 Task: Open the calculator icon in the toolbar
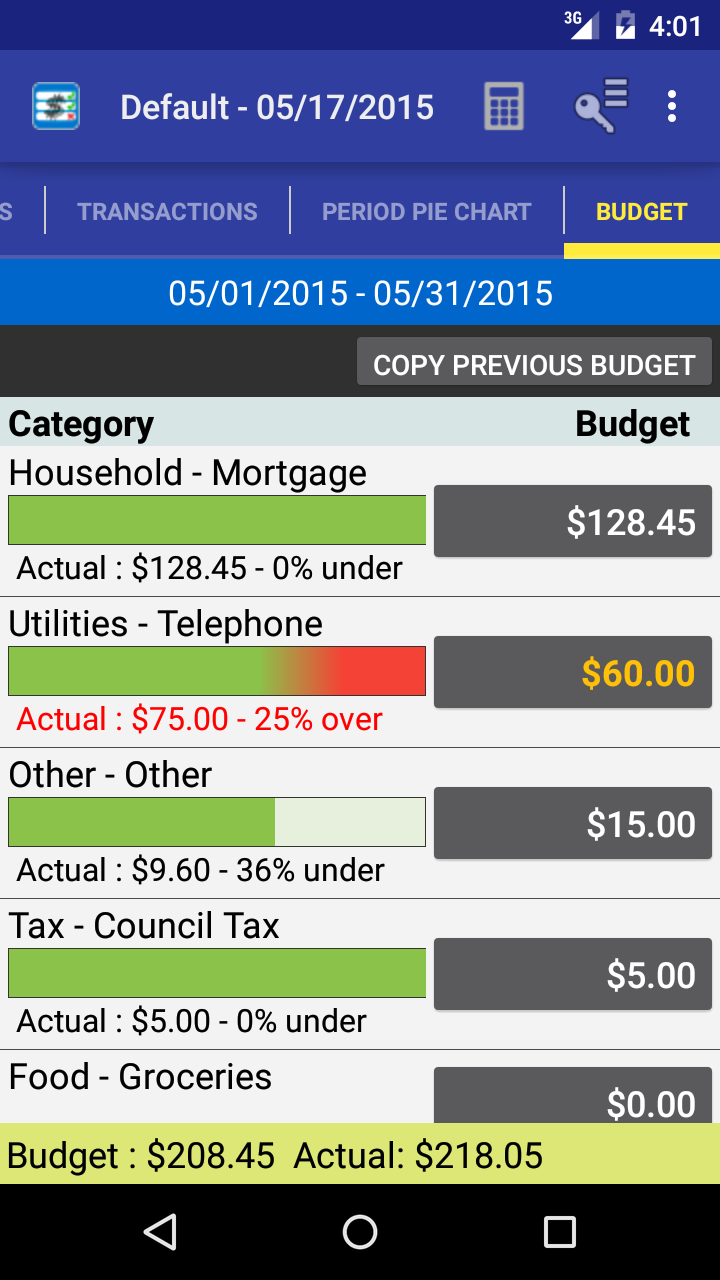pos(503,107)
